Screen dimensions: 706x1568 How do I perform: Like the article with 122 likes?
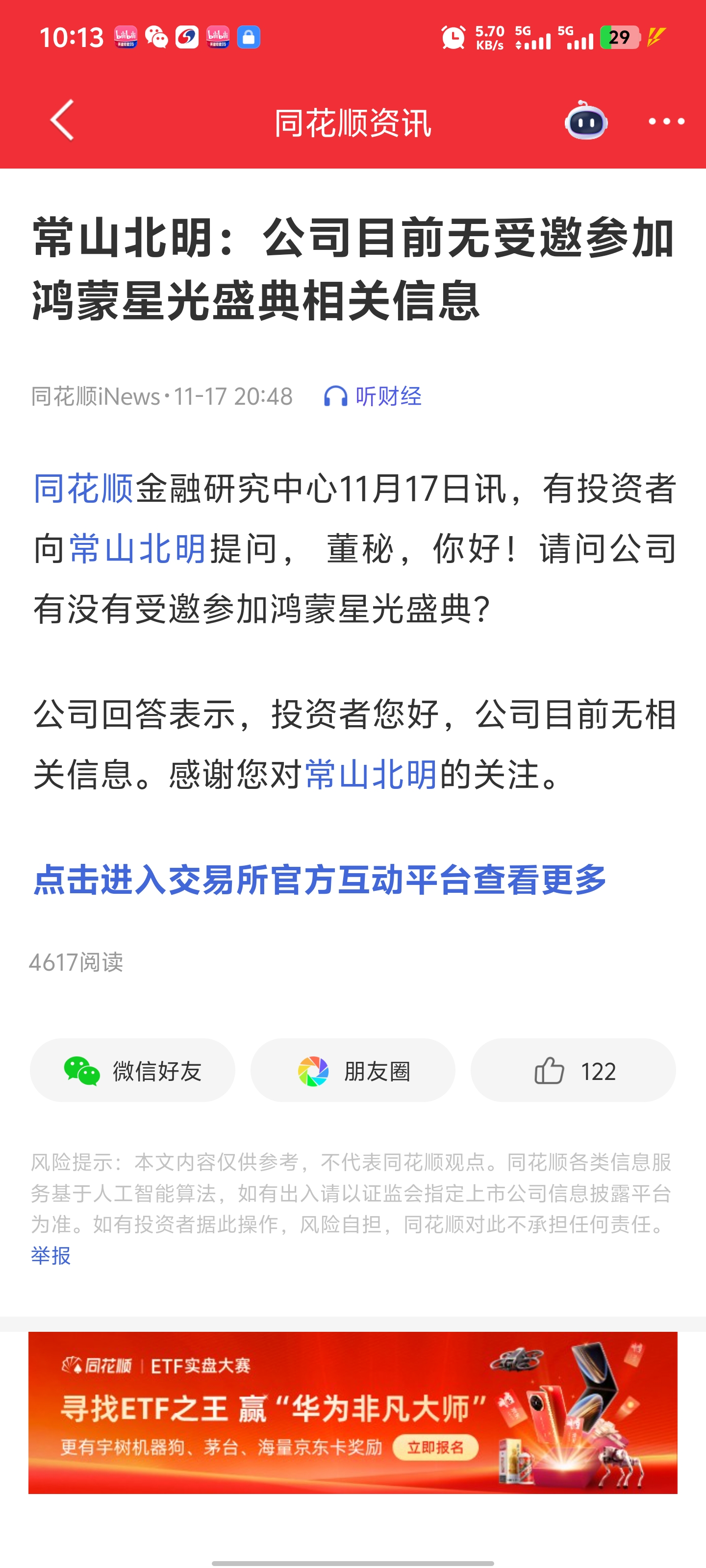click(573, 1071)
